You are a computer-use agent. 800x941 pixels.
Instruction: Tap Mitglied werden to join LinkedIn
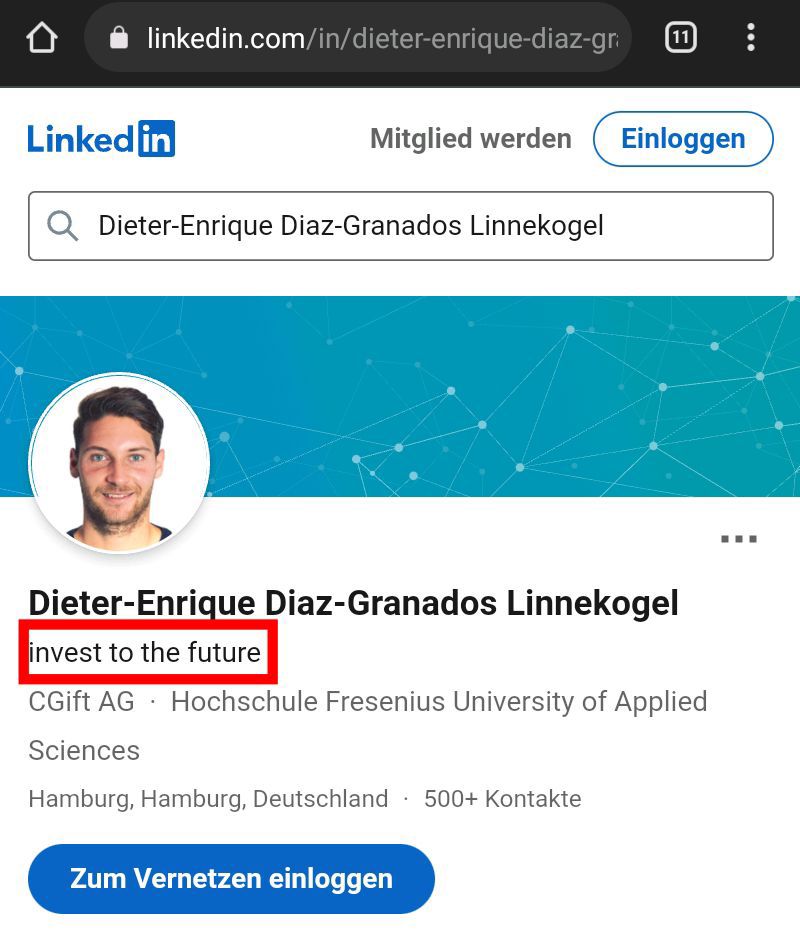470,139
